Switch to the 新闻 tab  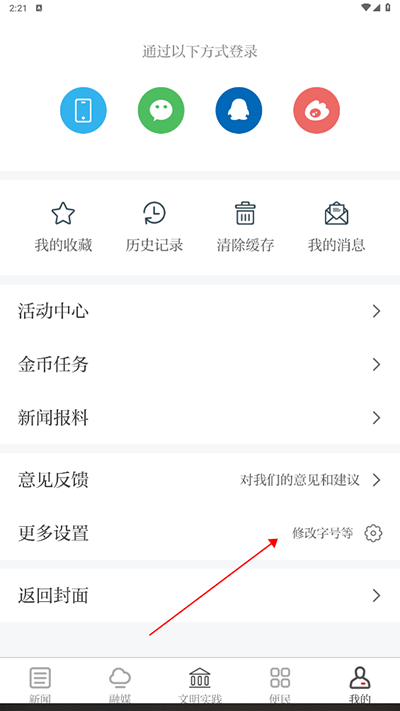point(40,684)
